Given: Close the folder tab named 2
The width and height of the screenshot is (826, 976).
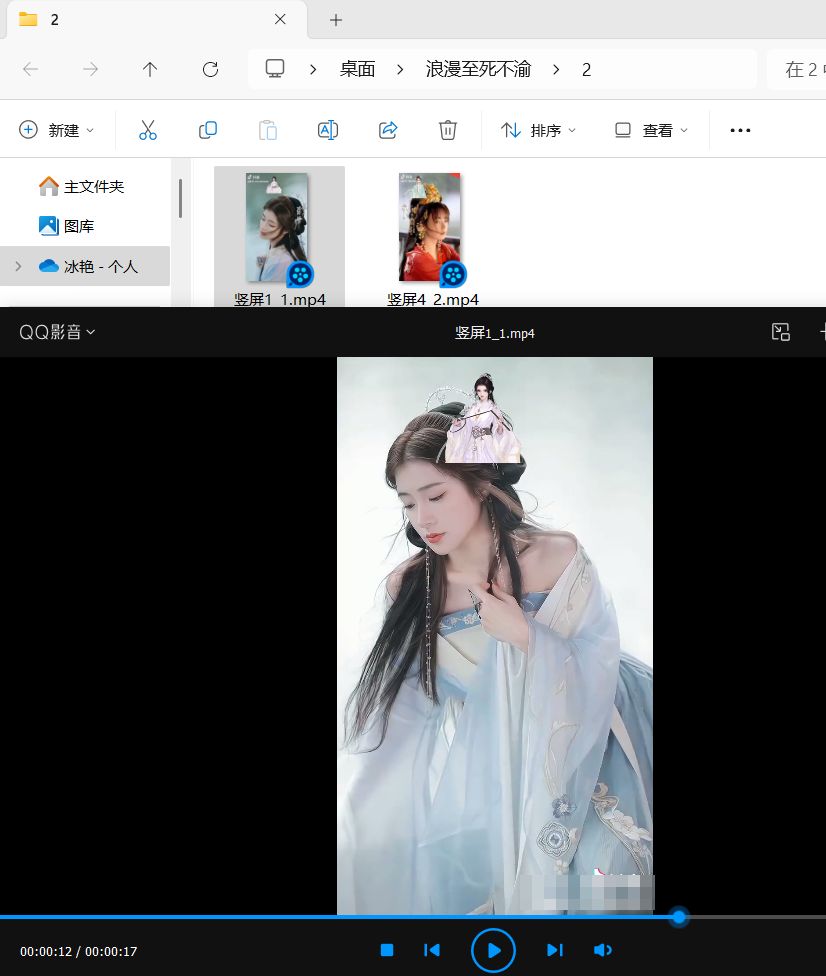Looking at the screenshot, I should [280, 20].
